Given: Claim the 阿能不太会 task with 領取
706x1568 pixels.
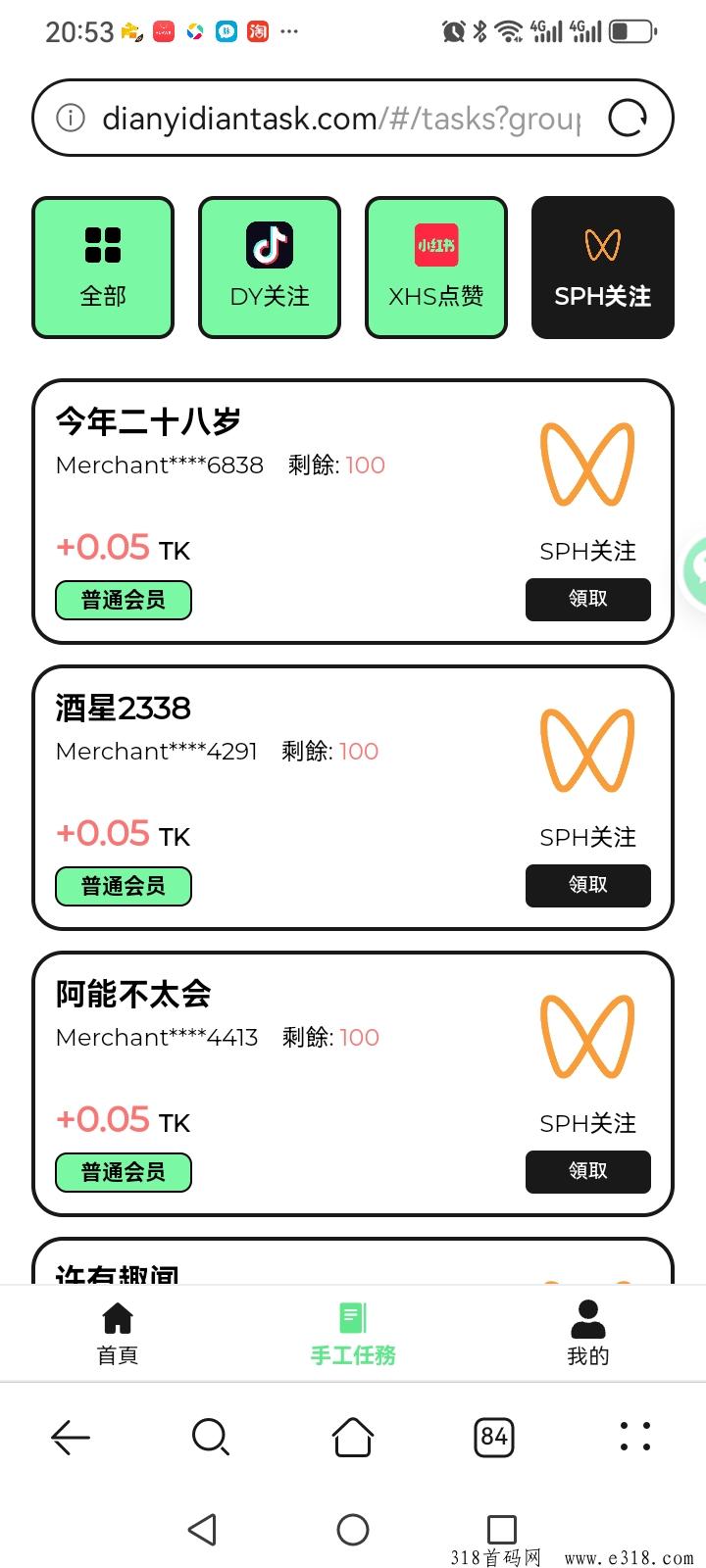Looking at the screenshot, I should click(588, 1172).
